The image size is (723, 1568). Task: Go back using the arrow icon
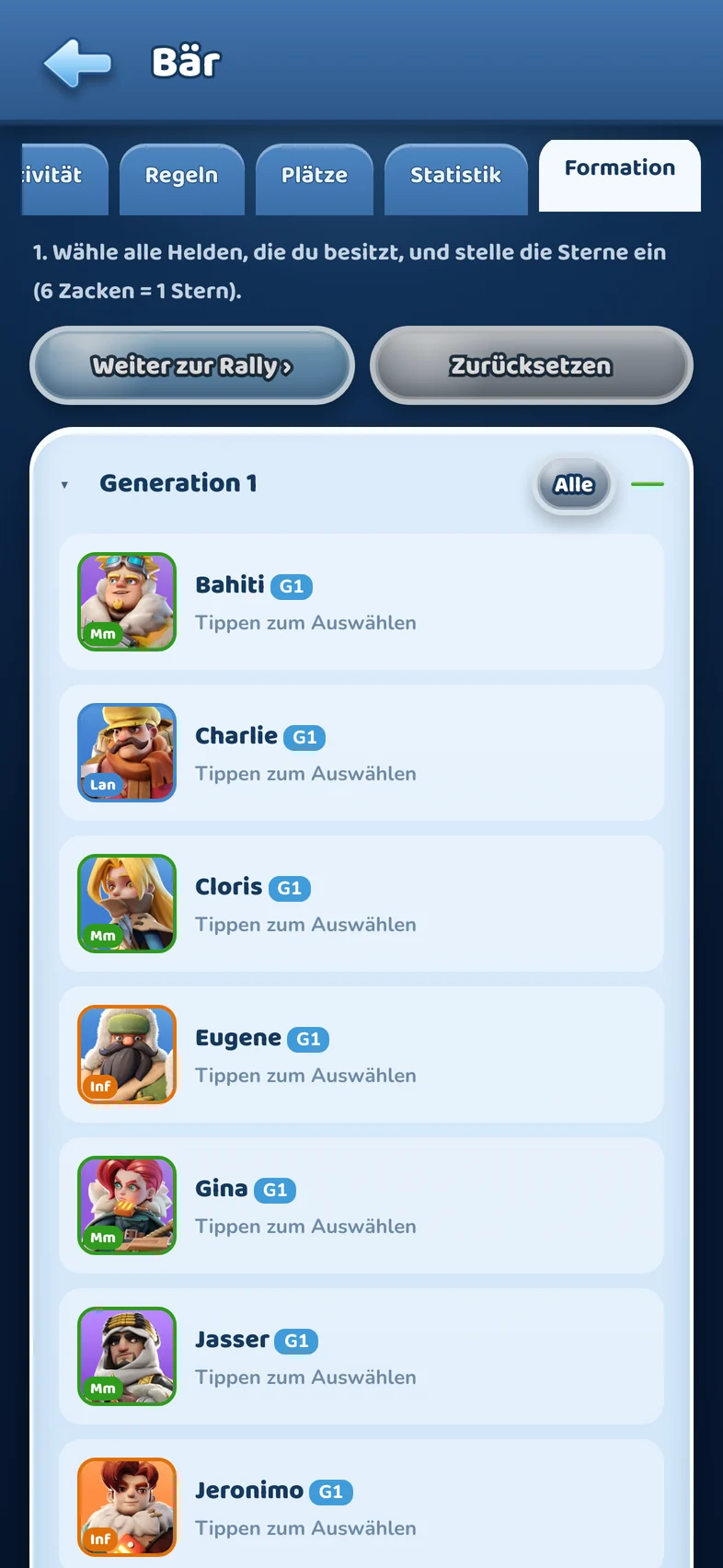coord(77,63)
